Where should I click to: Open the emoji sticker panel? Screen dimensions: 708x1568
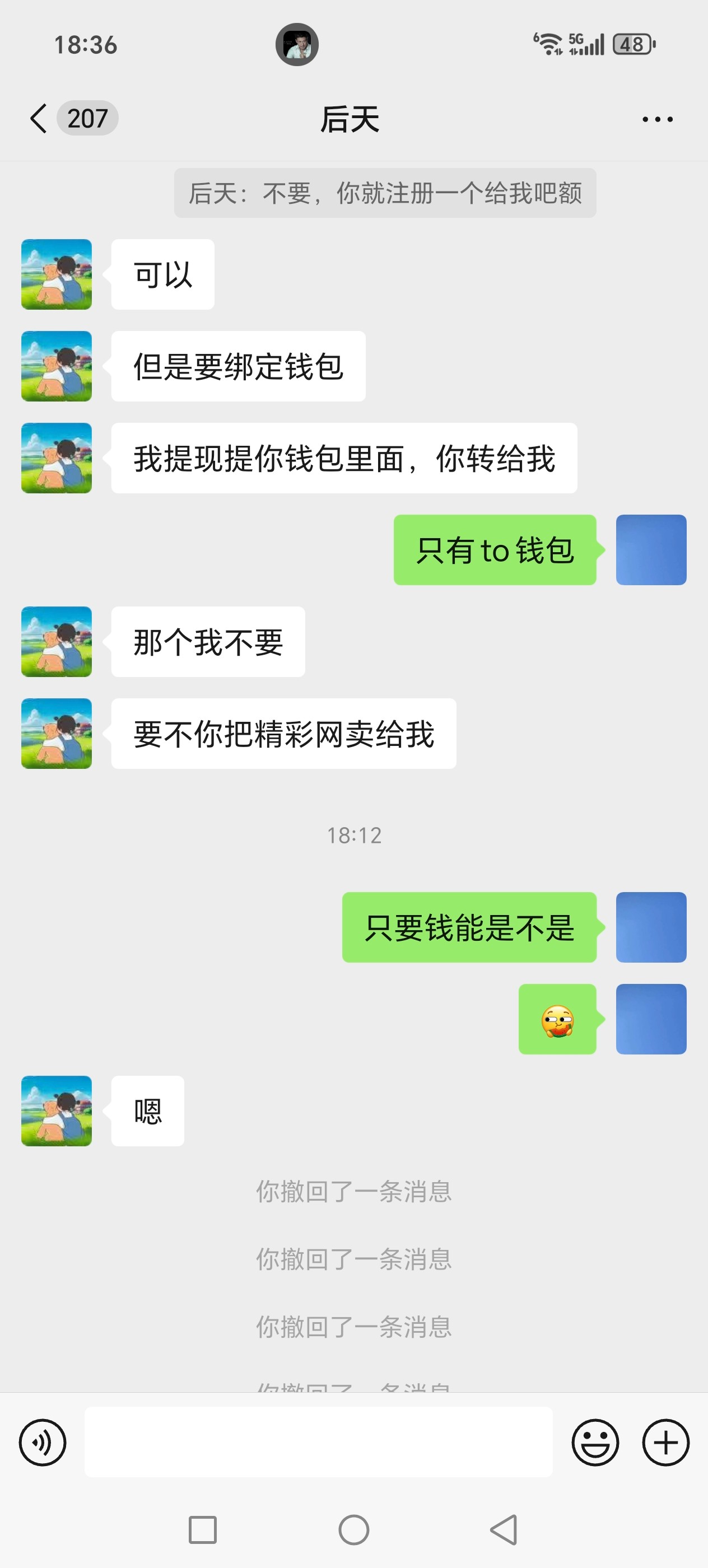[x=595, y=1442]
